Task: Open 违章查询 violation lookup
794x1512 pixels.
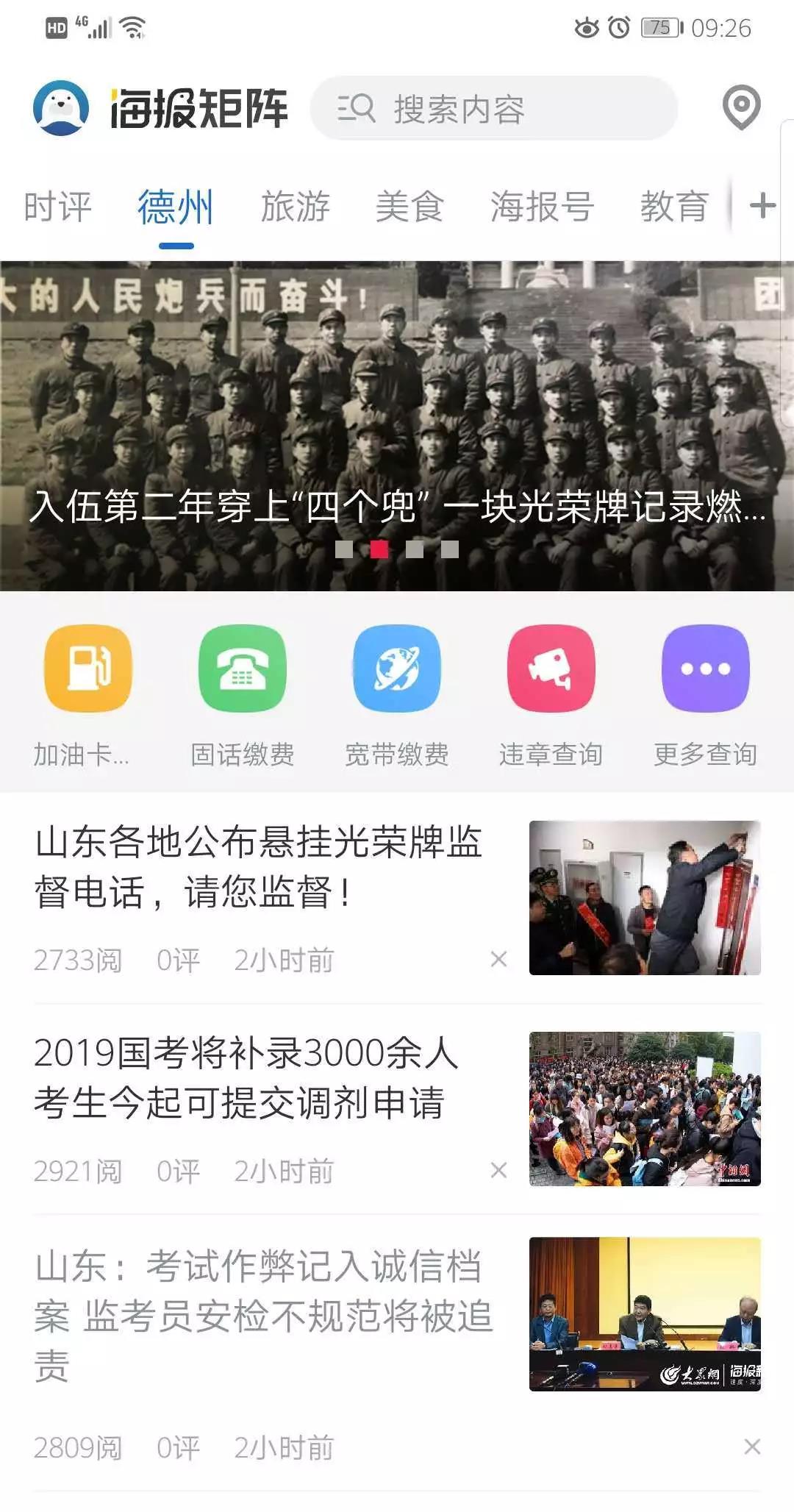Action: coord(551,668)
